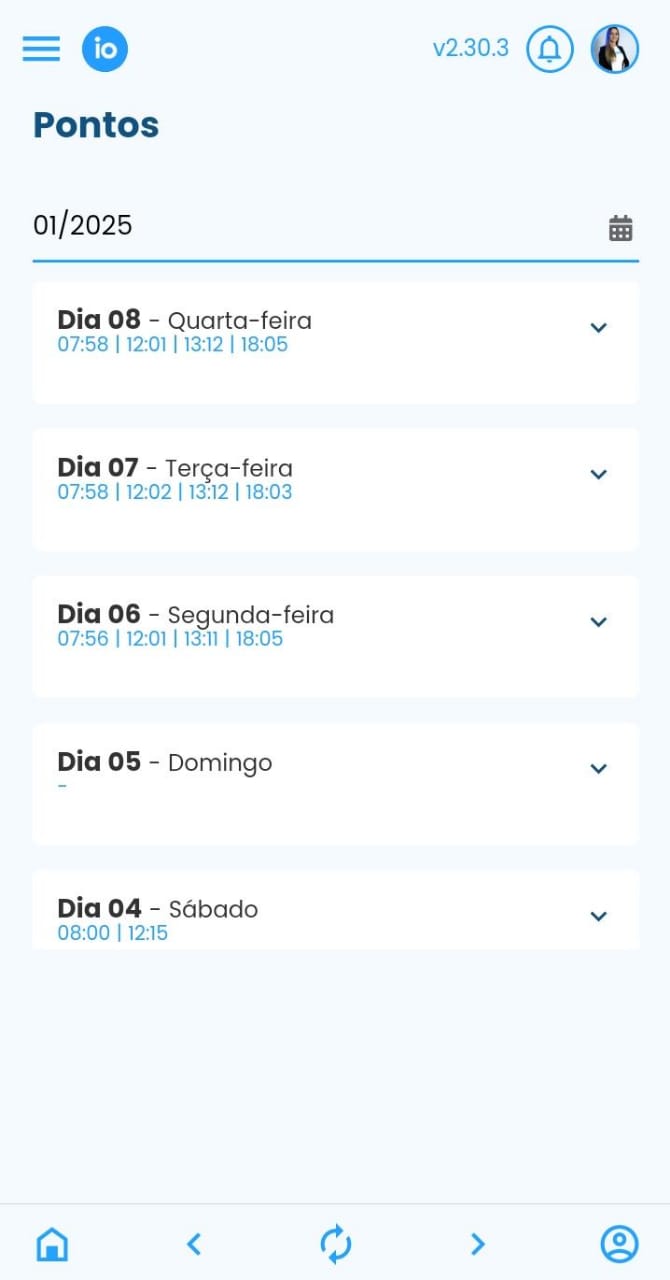670x1280 pixels.
Task: Navigate forward with the right arrow
Action: 478,1244
